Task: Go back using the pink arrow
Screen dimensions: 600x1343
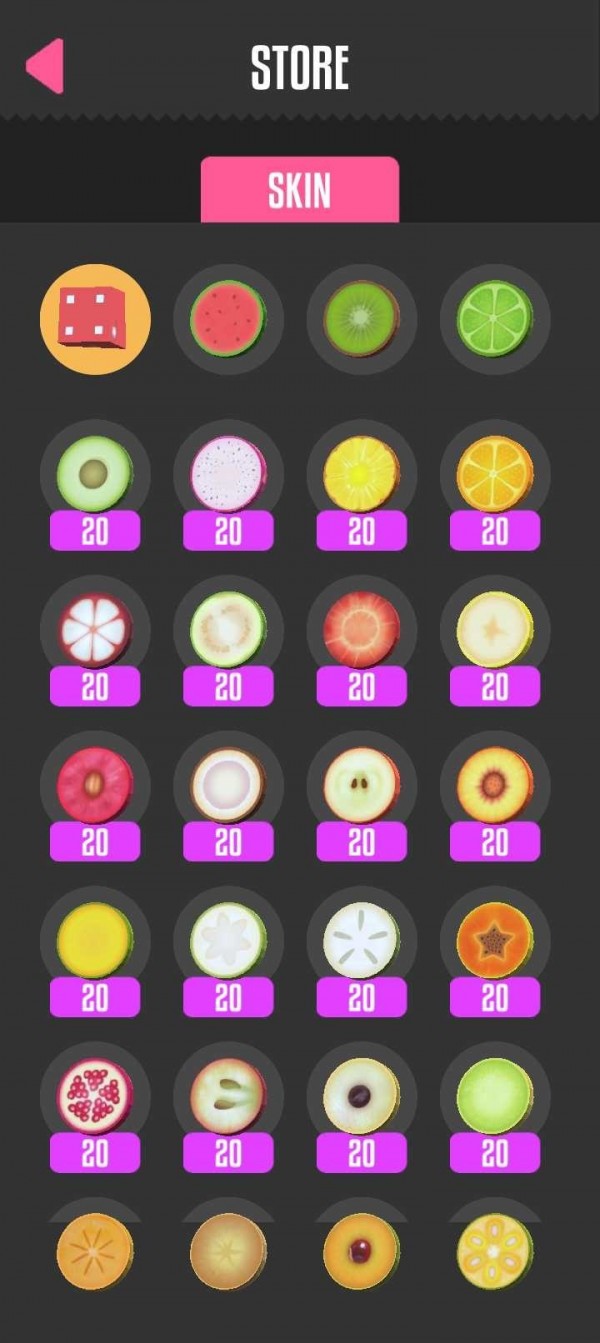Action: 45,66
